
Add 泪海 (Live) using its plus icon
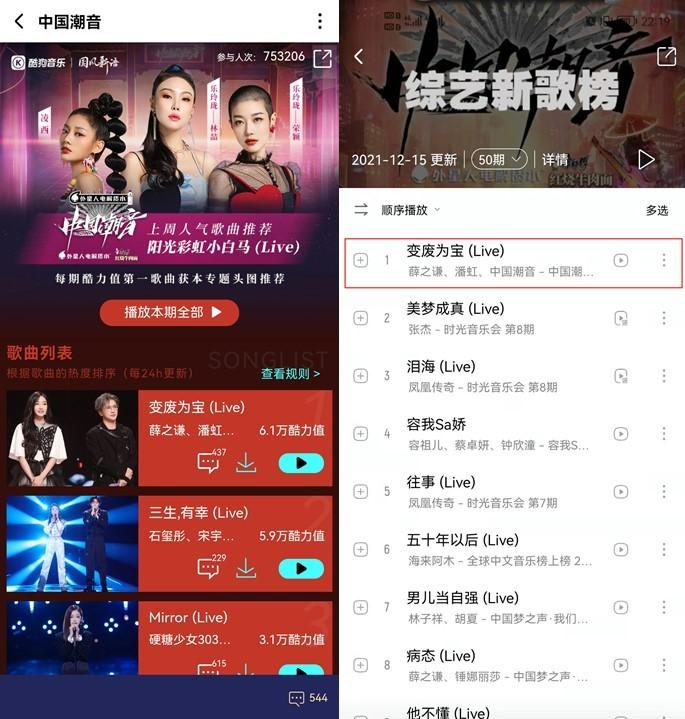click(x=360, y=376)
